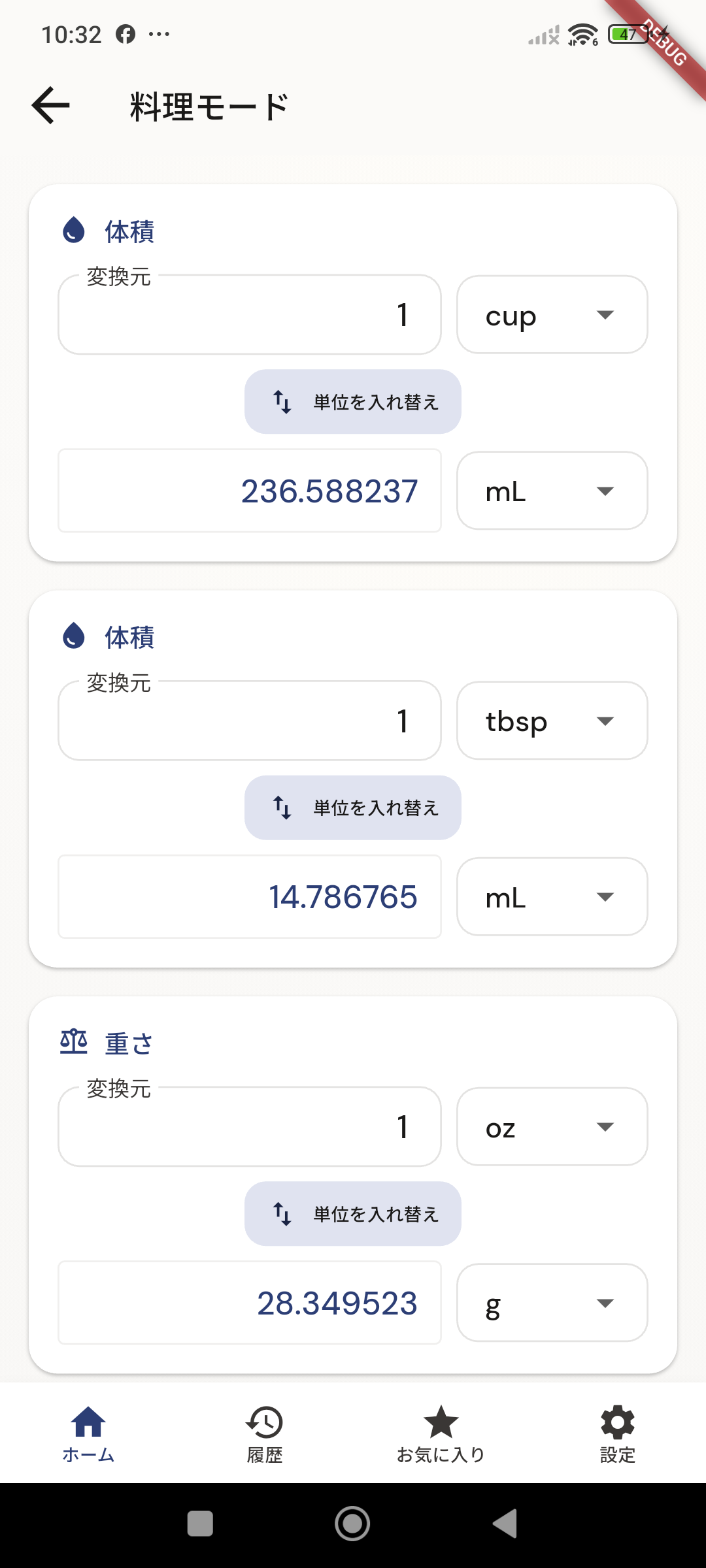Viewport: 706px width, 1568px height.
Task: Swap units between cup and mL
Action: point(353,402)
